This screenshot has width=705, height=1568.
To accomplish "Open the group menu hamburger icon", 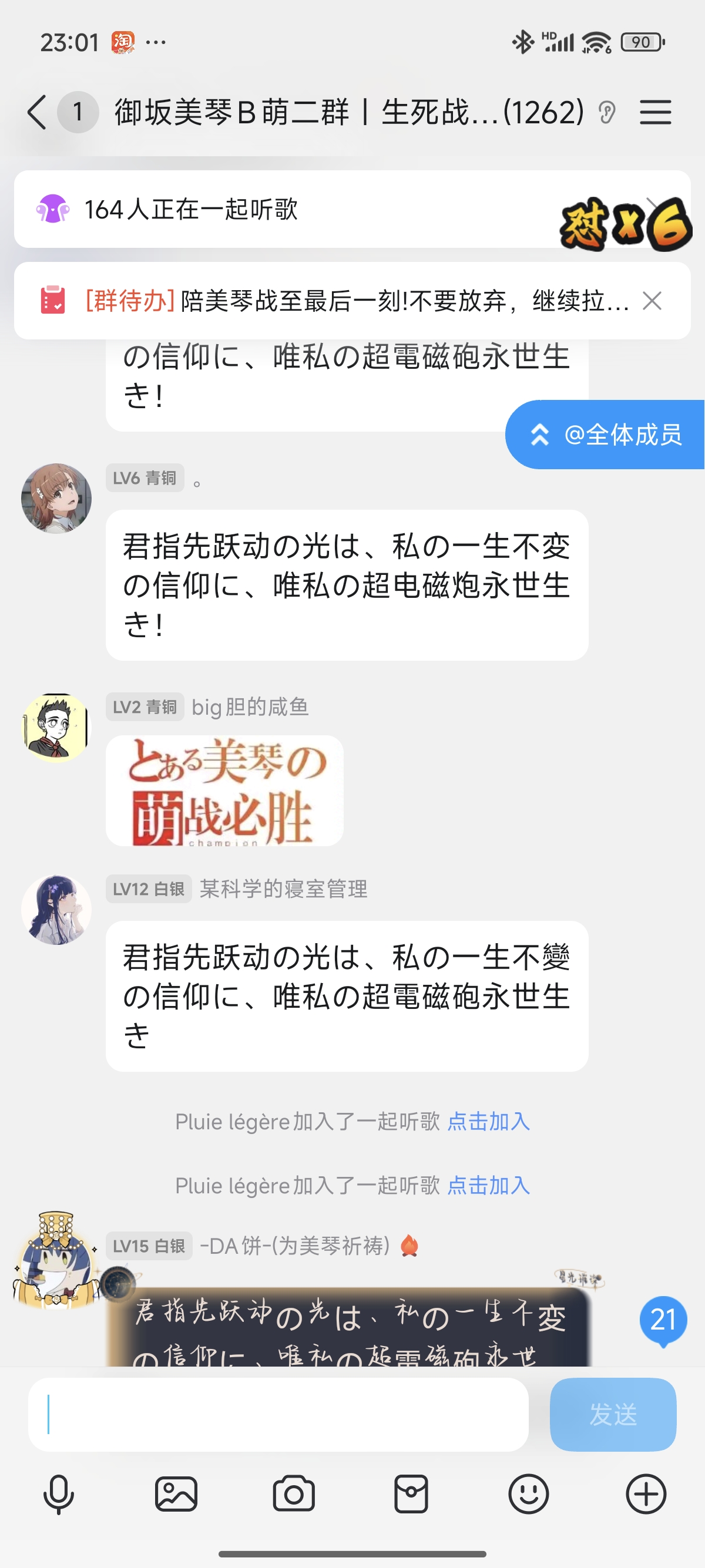I will coord(655,113).
